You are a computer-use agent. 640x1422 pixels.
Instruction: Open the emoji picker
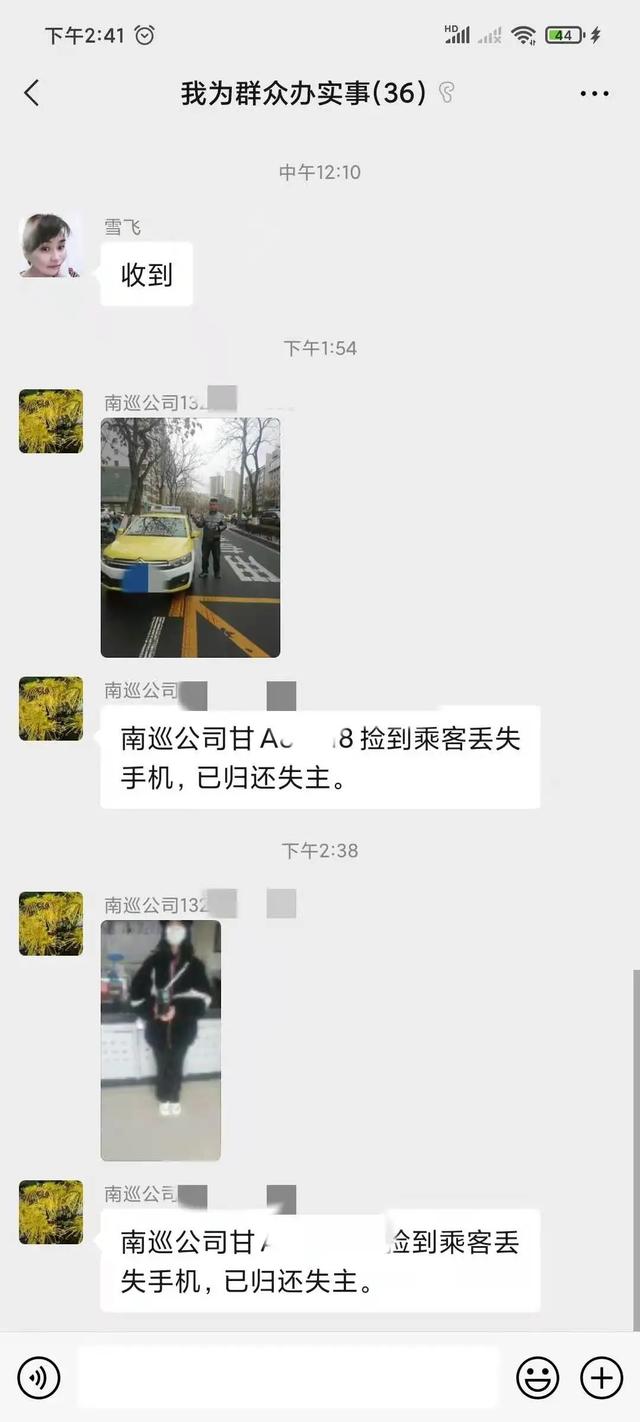[x=537, y=1378]
